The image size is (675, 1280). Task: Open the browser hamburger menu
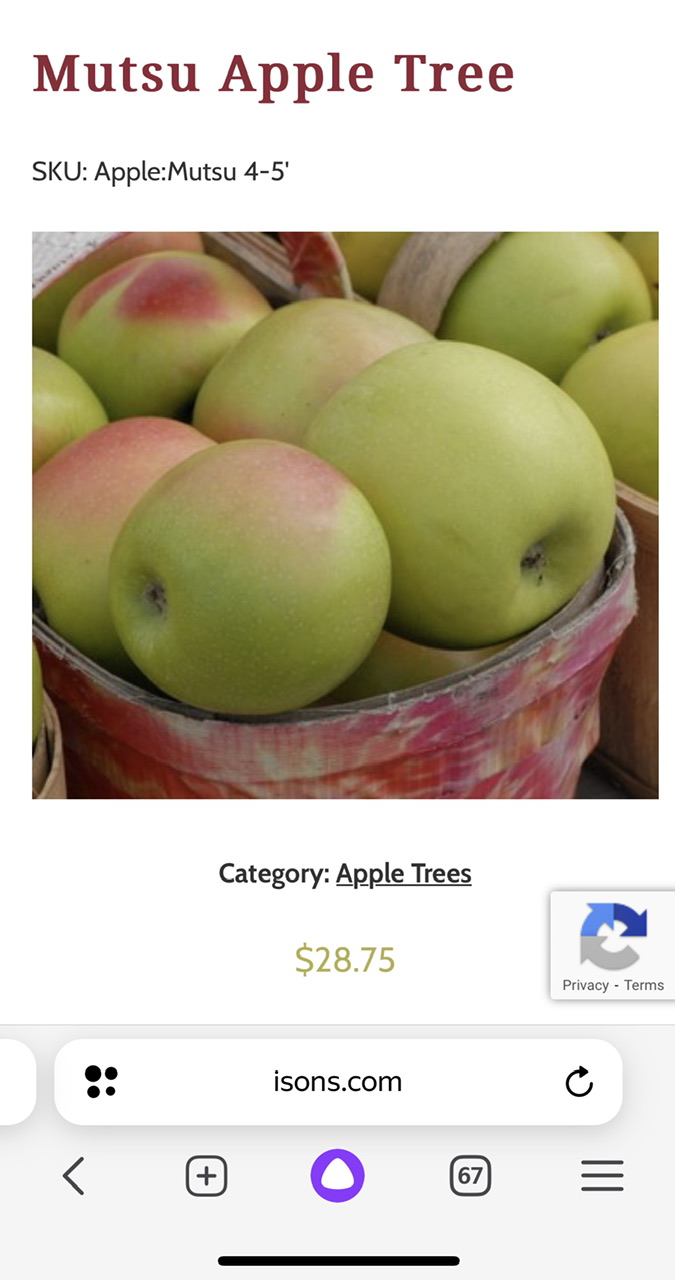602,1177
